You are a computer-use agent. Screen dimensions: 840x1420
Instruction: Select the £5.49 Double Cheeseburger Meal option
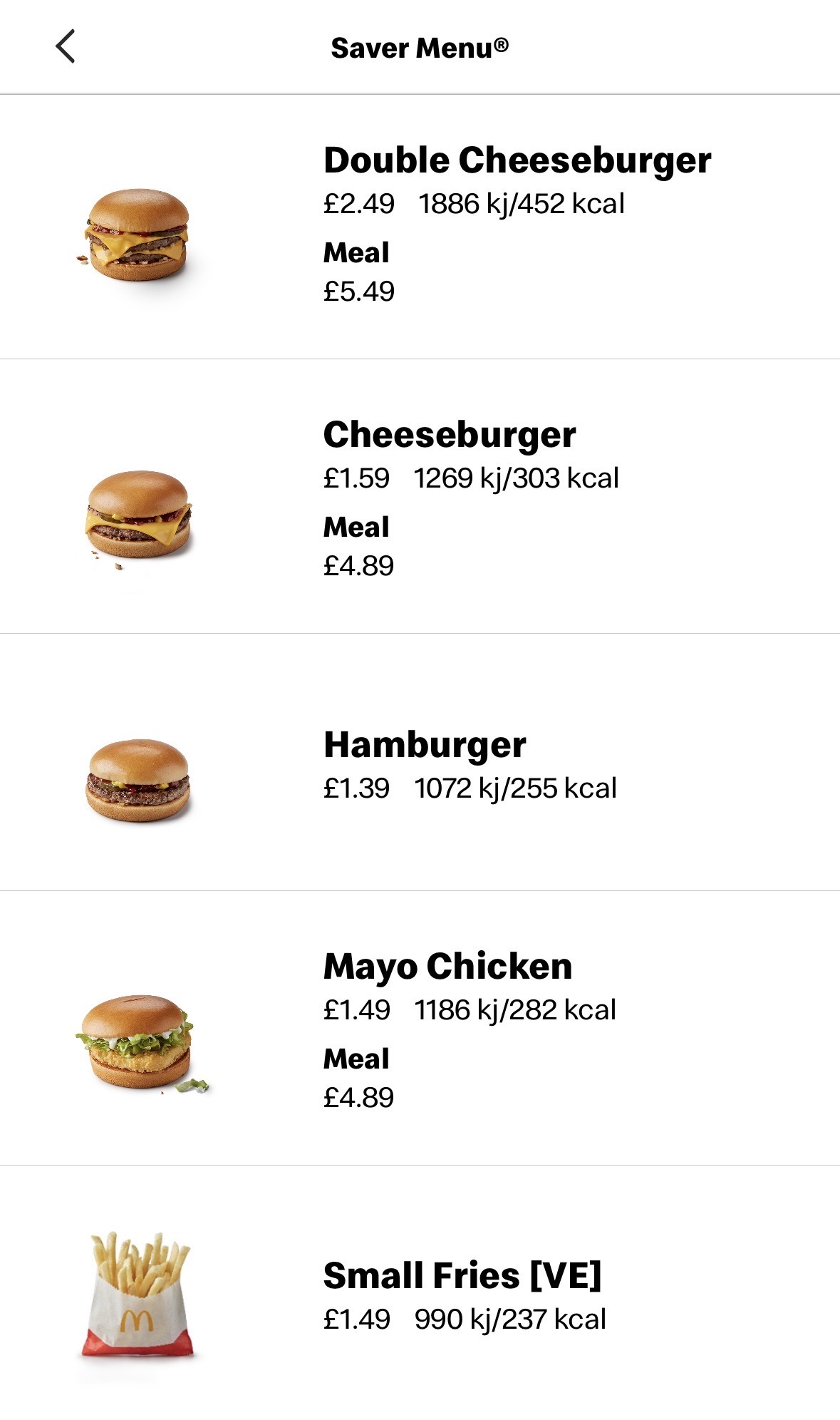[356, 291]
